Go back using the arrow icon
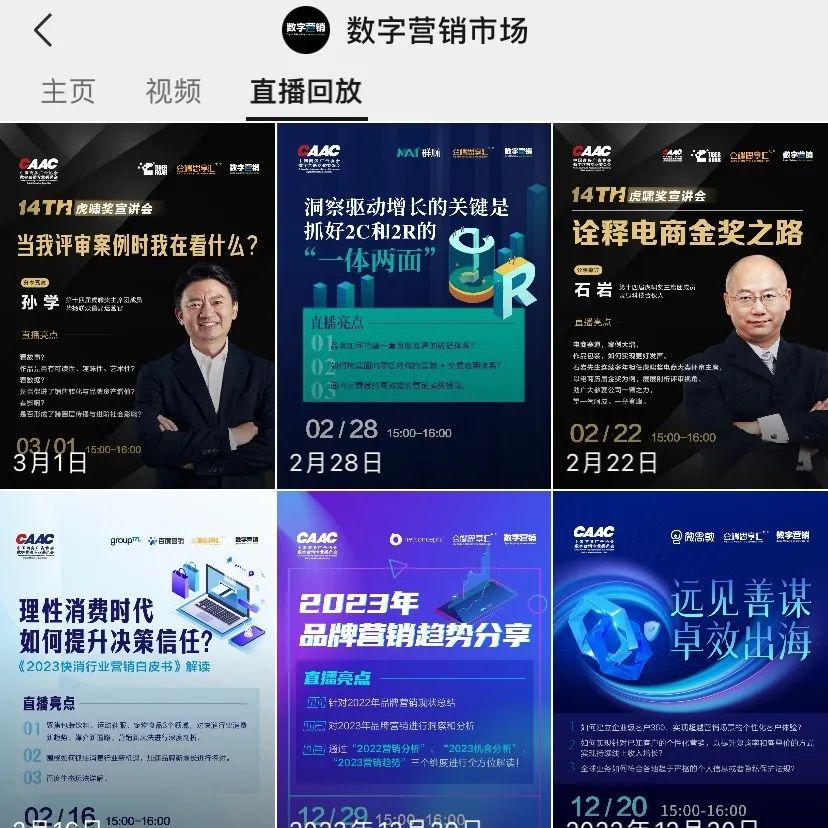The width and height of the screenshot is (828, 828). 42,31
